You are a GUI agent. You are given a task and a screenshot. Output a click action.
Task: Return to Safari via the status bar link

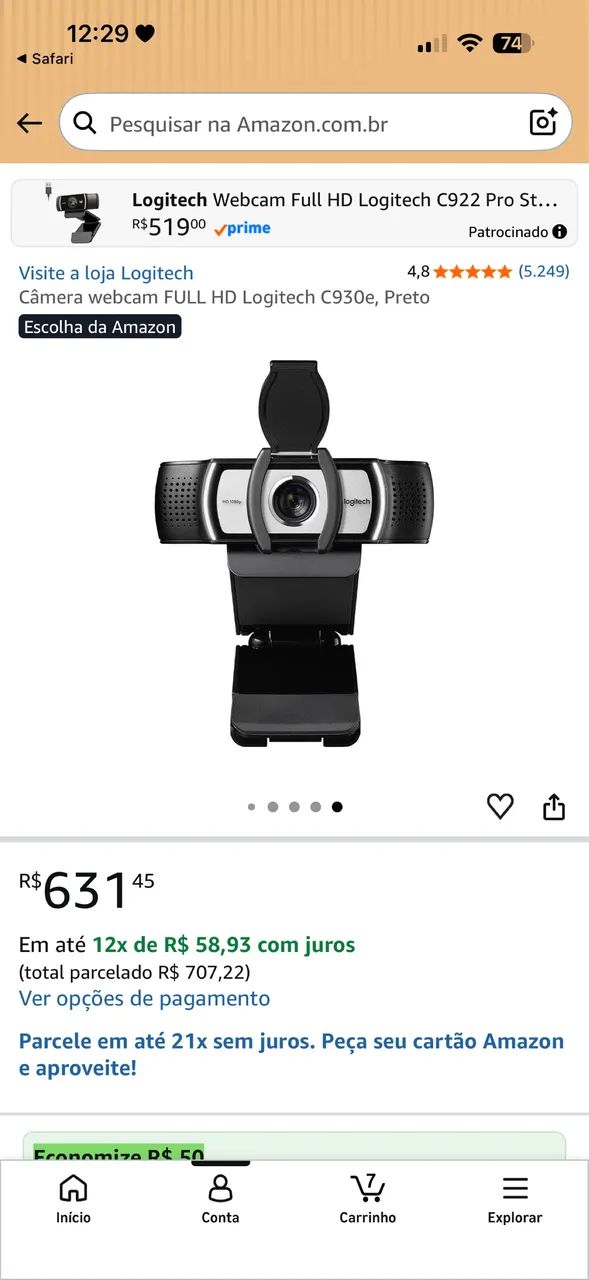point(45,59)
